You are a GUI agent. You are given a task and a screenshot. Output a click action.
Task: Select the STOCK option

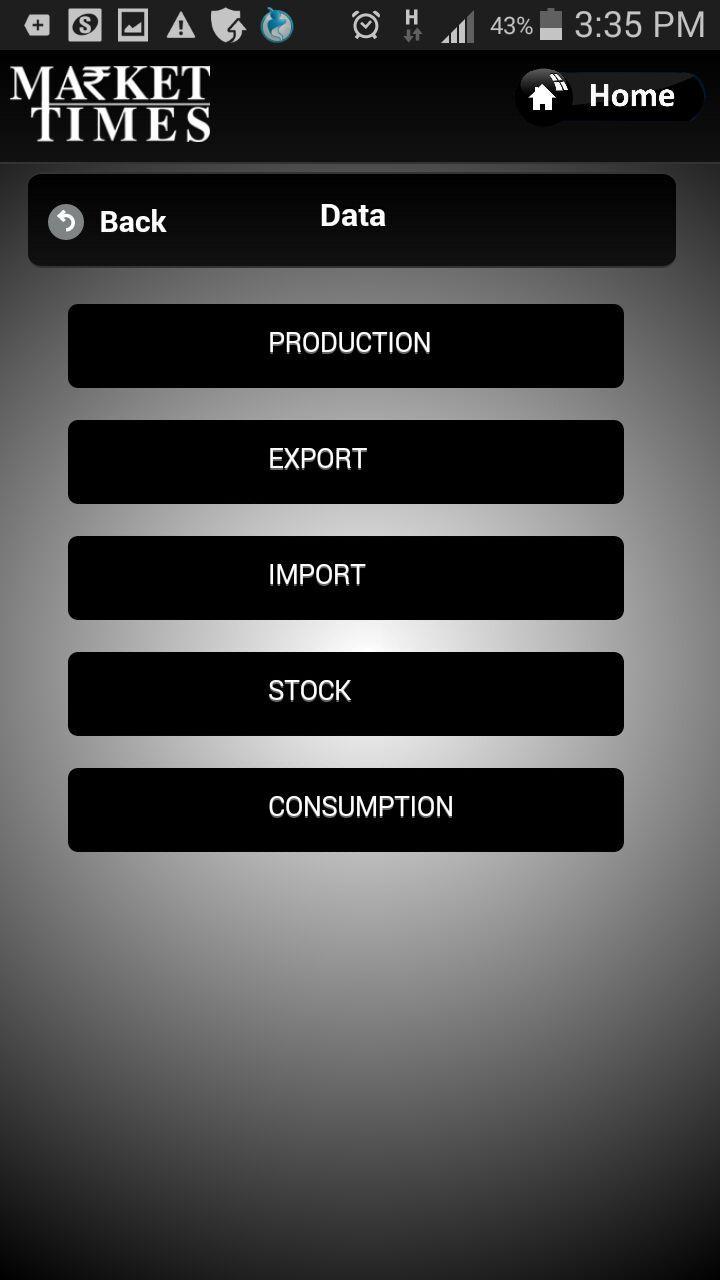click(346, 693)
